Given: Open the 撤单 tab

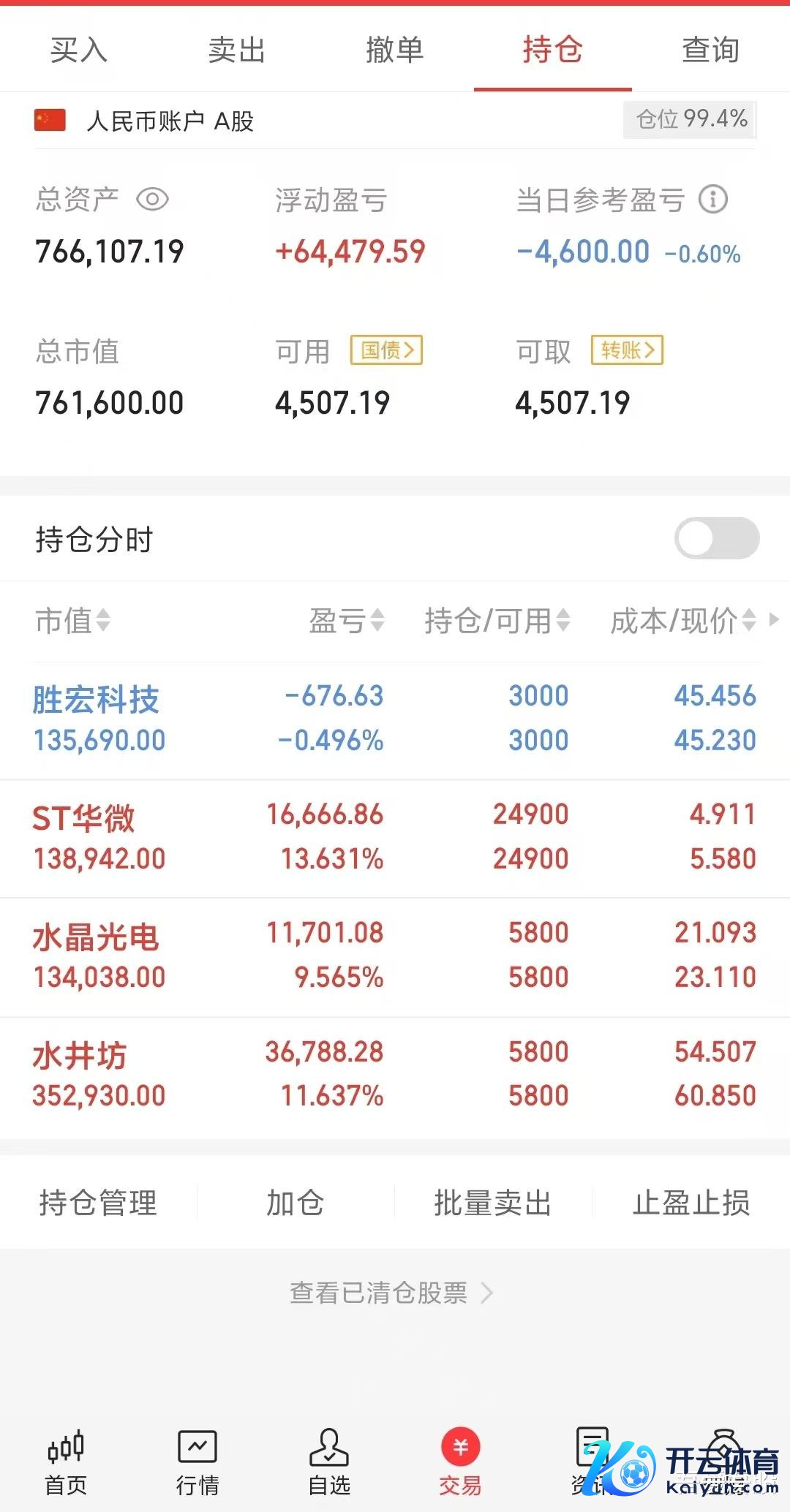Looking at the screenshot, I should pyautogui.click(x=395, y=50).
